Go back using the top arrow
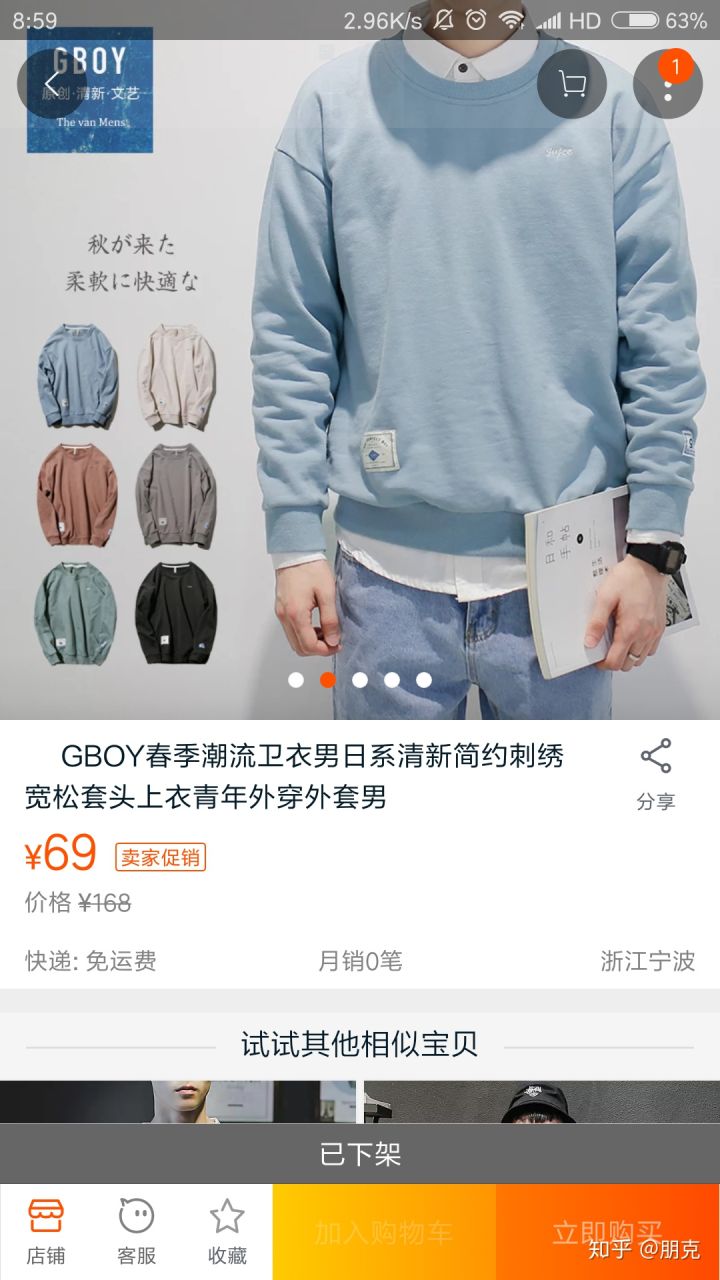 (x=51, y=84)
